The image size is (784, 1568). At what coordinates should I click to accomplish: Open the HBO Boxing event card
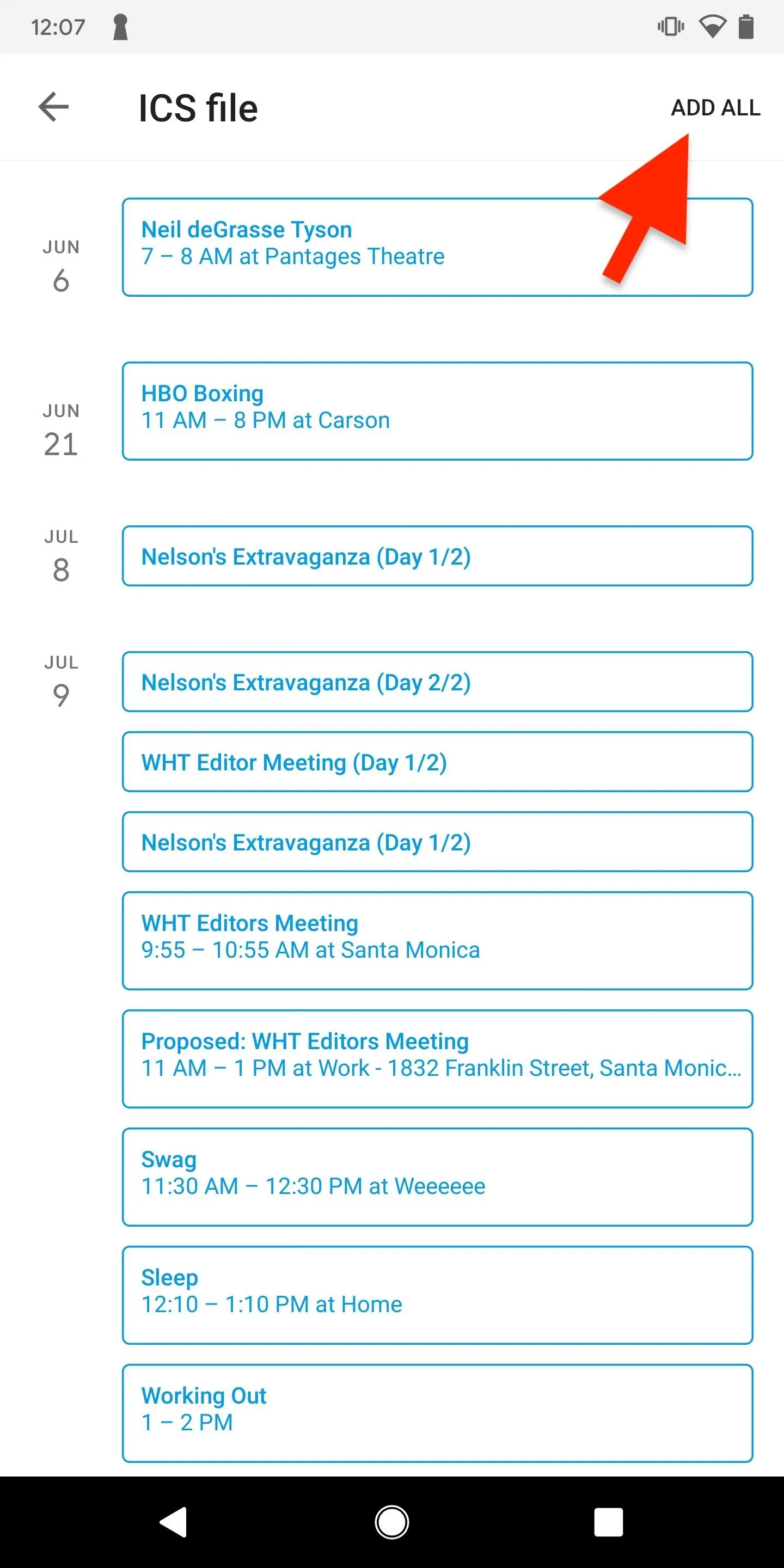(437, 411)
